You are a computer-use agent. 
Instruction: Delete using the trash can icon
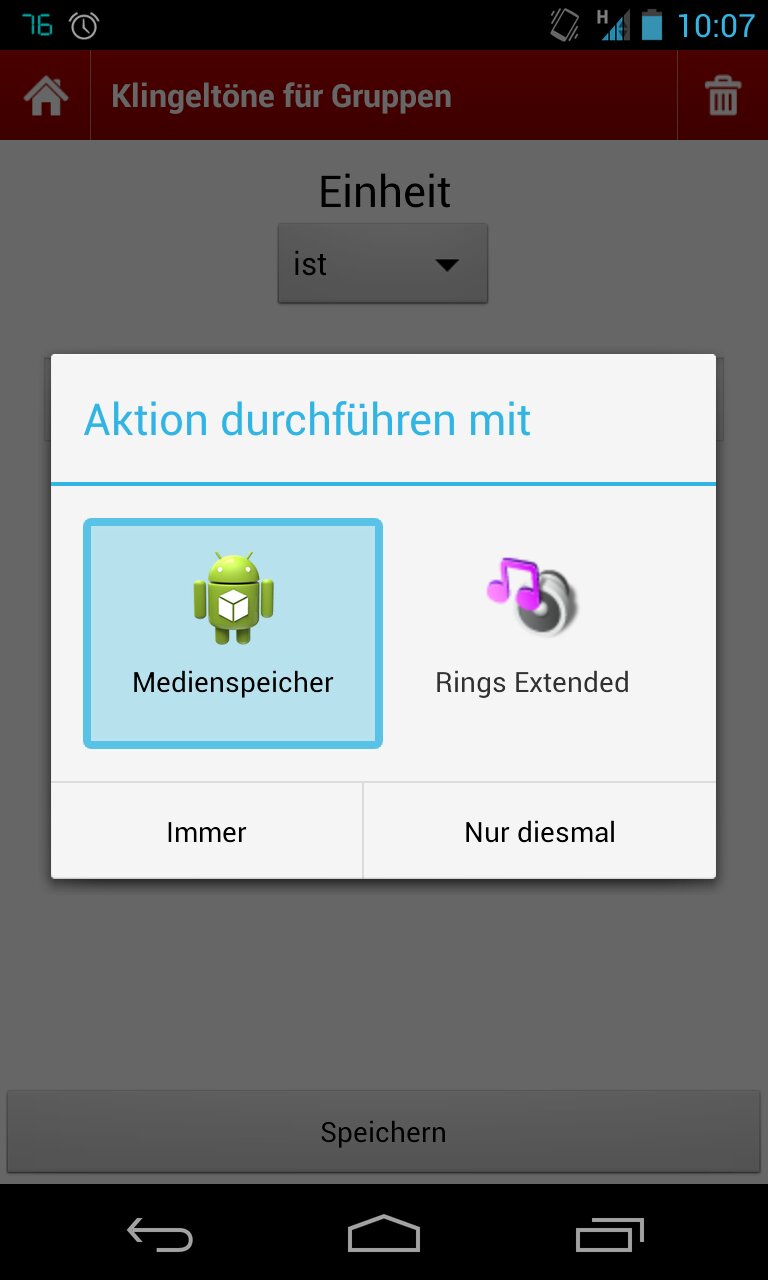click(722, 97)
